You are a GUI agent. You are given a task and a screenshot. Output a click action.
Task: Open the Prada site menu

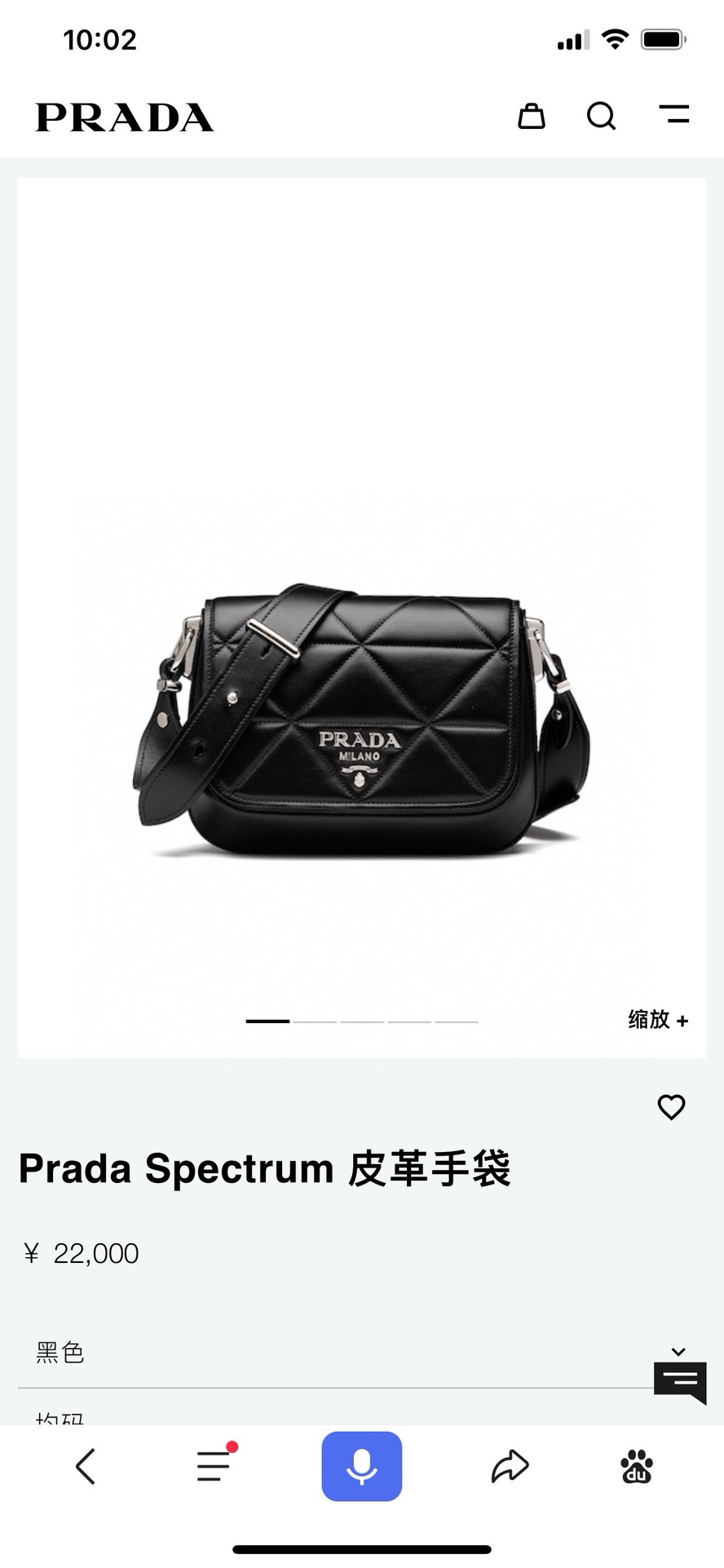674,114
